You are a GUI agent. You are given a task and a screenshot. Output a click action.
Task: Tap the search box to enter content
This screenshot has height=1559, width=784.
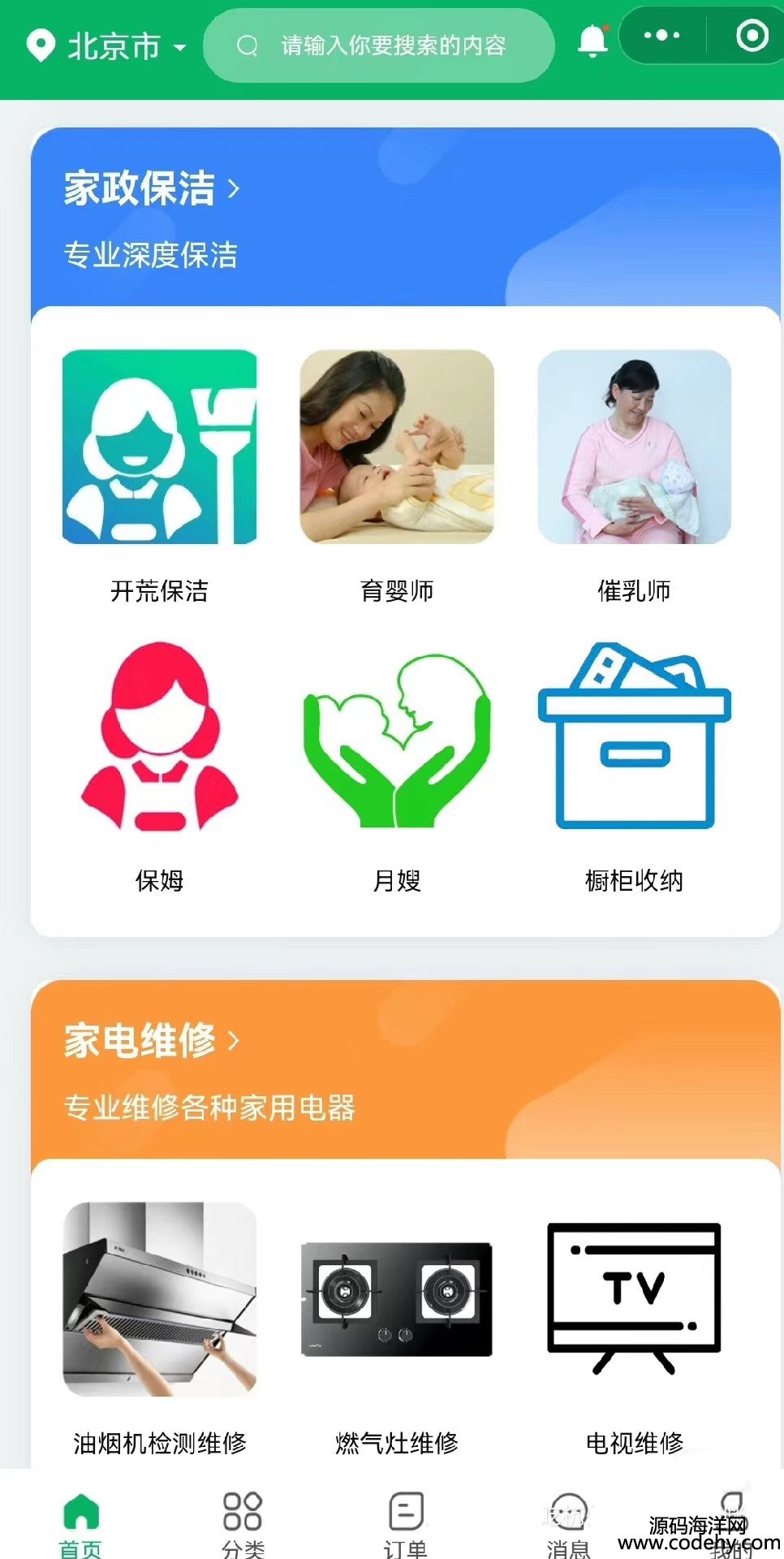coord(379,45)
